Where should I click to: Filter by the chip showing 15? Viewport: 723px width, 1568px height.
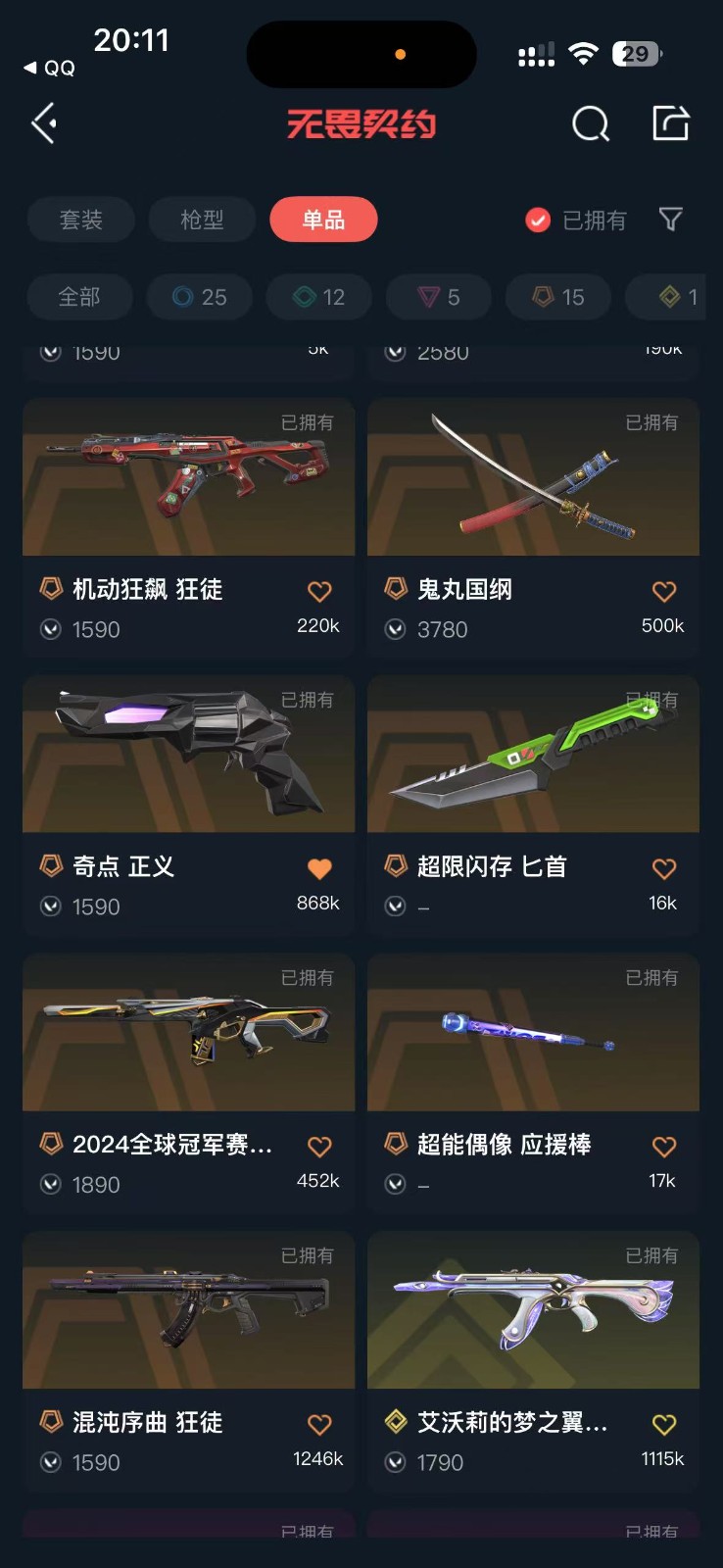558,297
